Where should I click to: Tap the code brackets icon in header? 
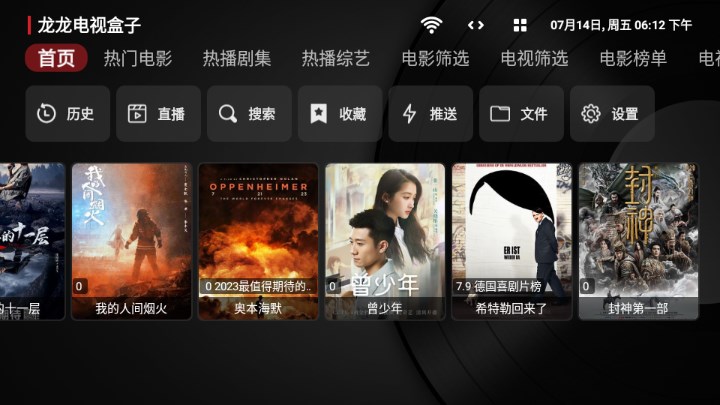(x=476, y=25)
